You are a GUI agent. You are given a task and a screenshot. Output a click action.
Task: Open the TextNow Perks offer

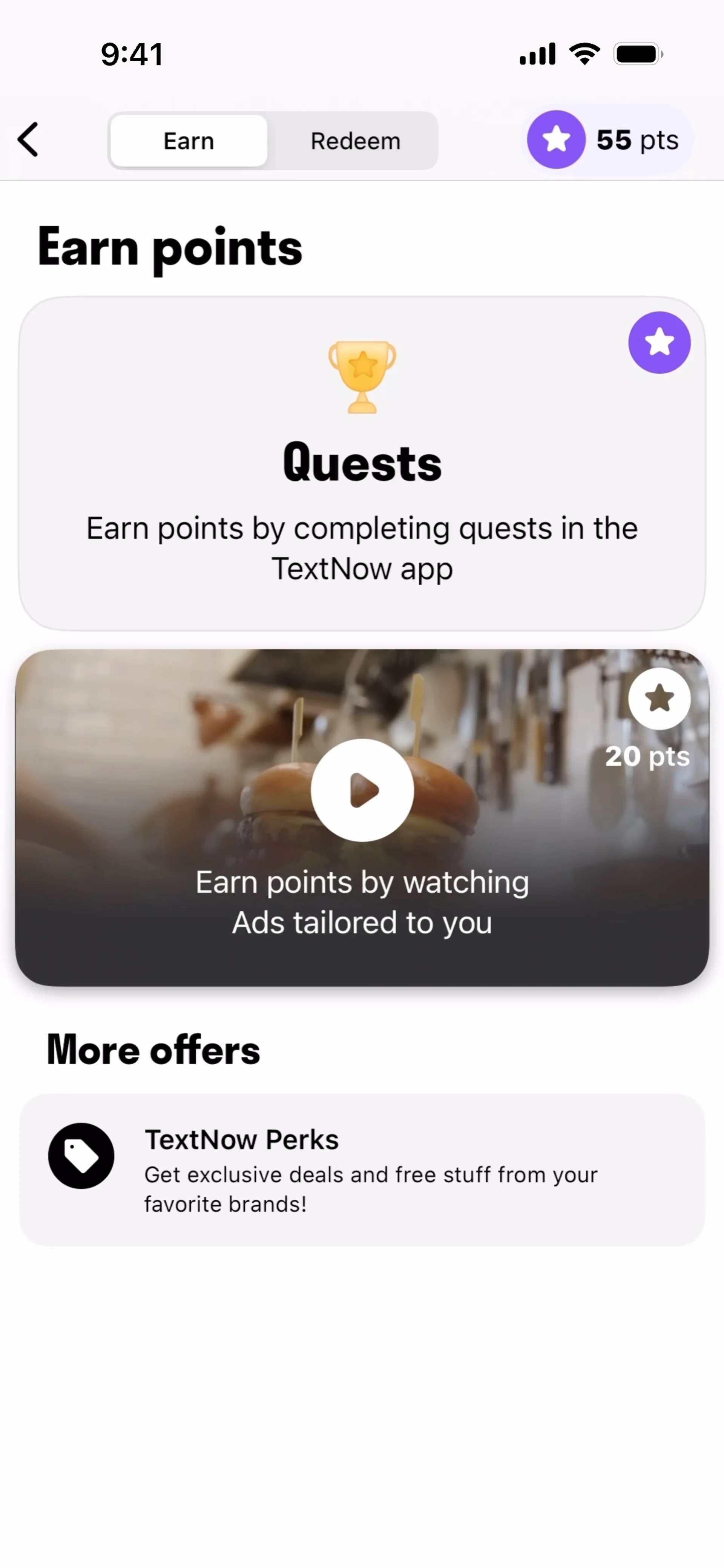pos(362,1170)
